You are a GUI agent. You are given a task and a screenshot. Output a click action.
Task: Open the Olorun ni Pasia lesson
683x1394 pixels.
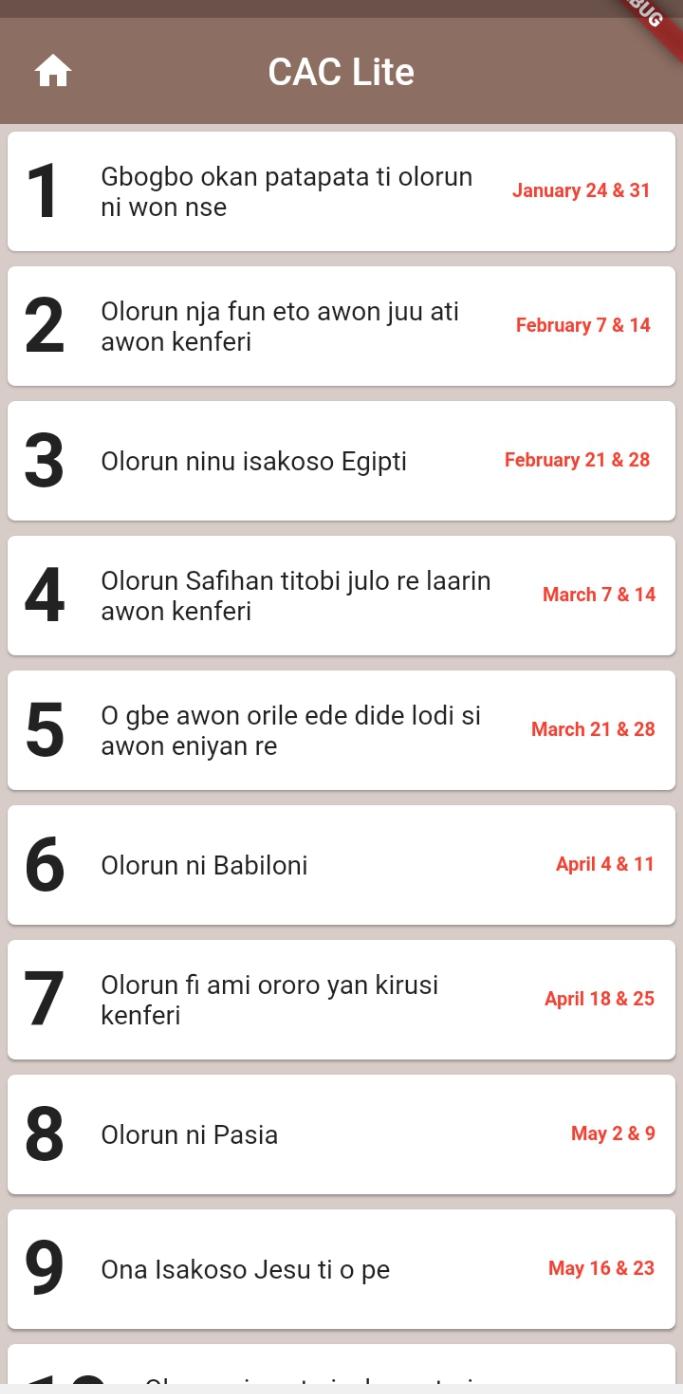click(341, 1135)
